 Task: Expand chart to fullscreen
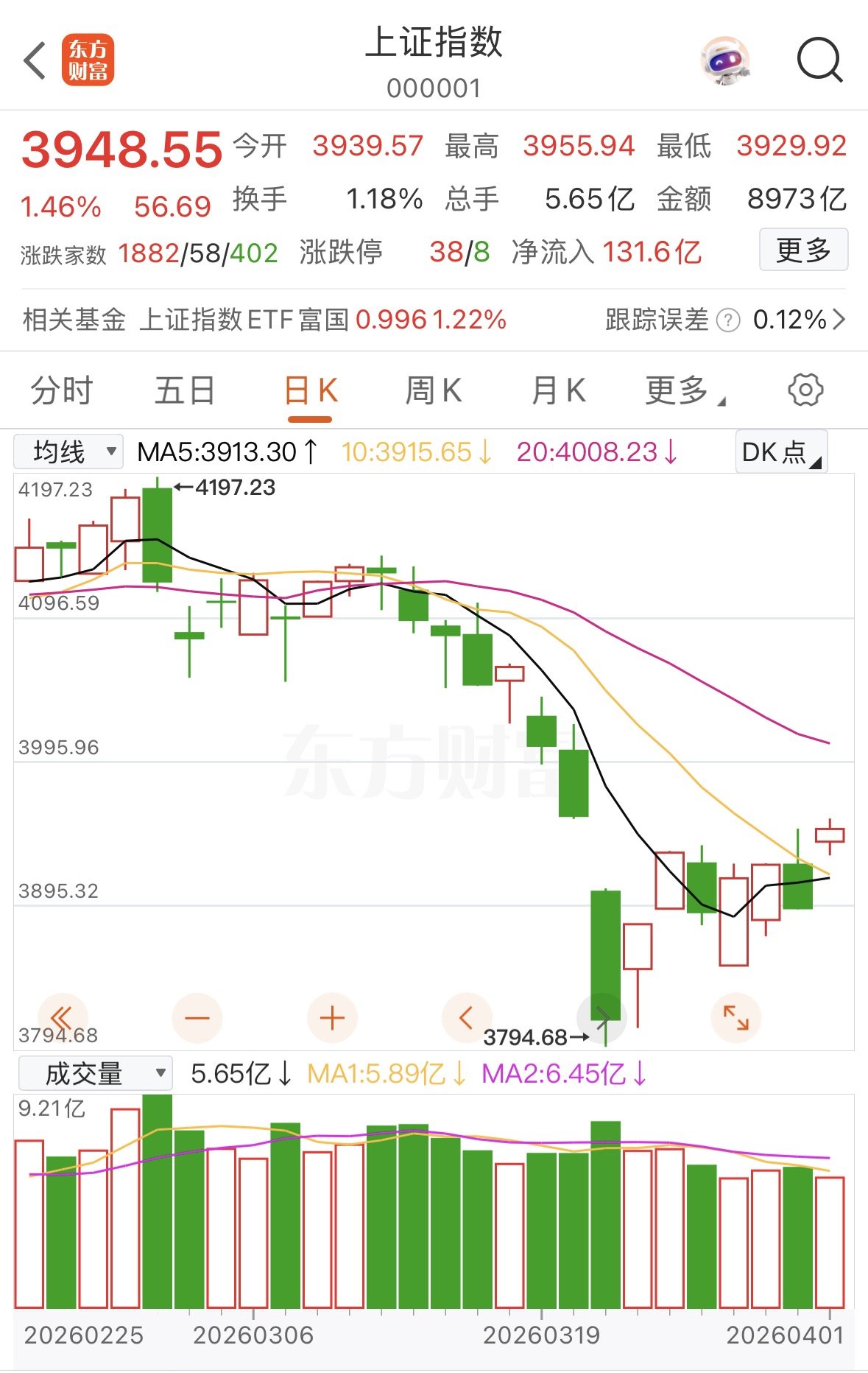point(735,1018)
